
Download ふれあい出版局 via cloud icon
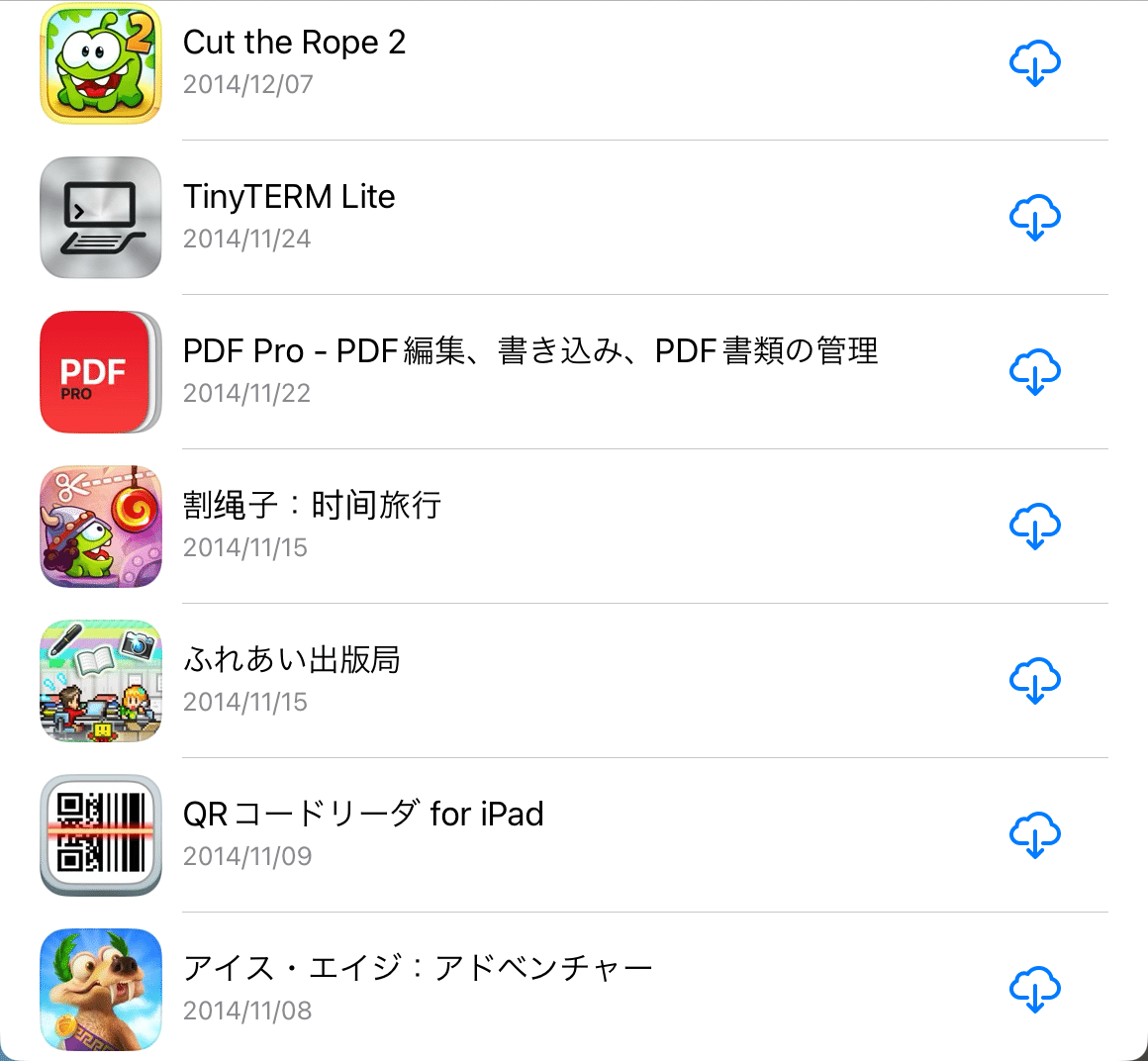(x=1034, y=681)
